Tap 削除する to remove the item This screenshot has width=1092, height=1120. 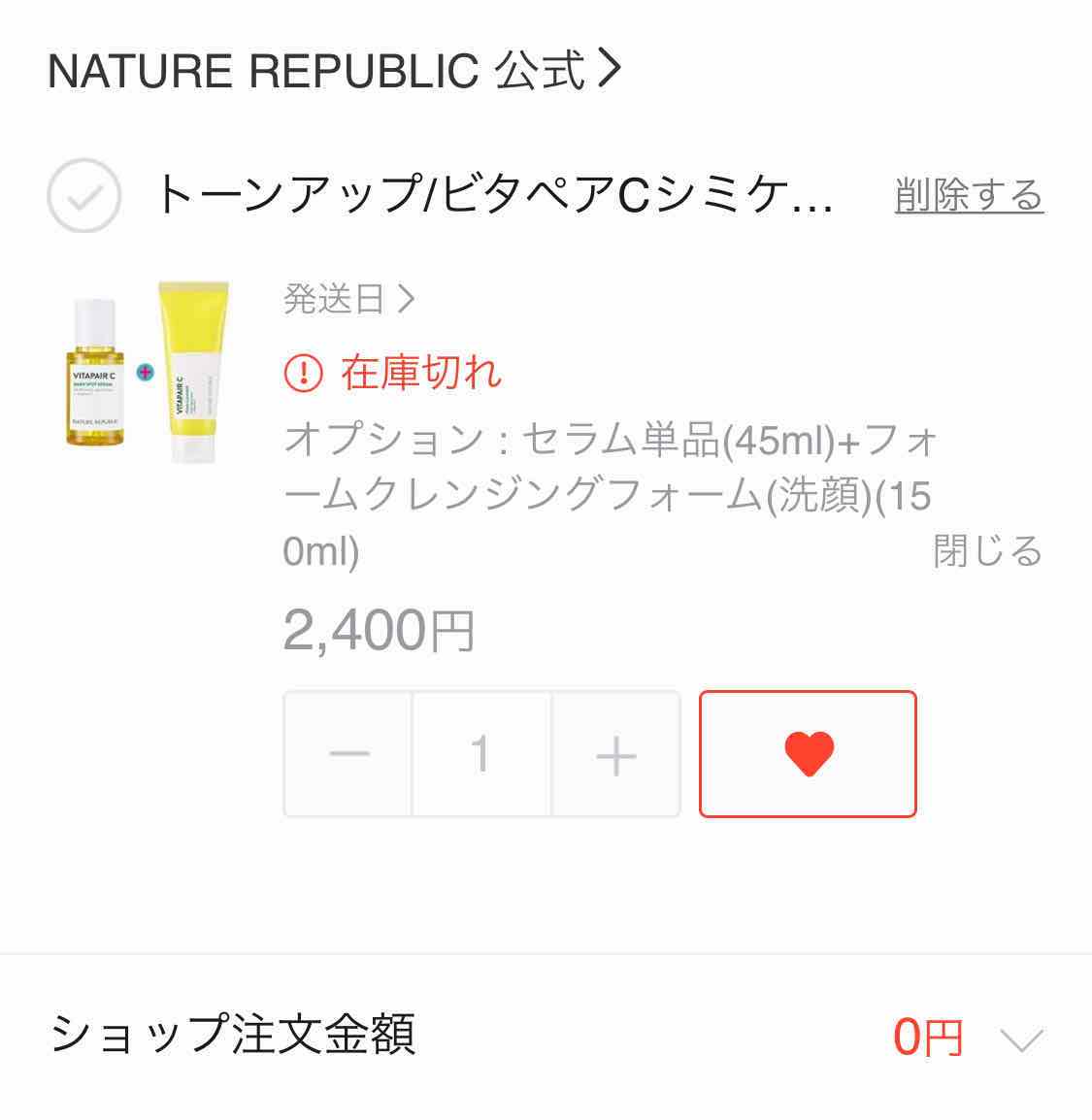click(x=968, y=195)
